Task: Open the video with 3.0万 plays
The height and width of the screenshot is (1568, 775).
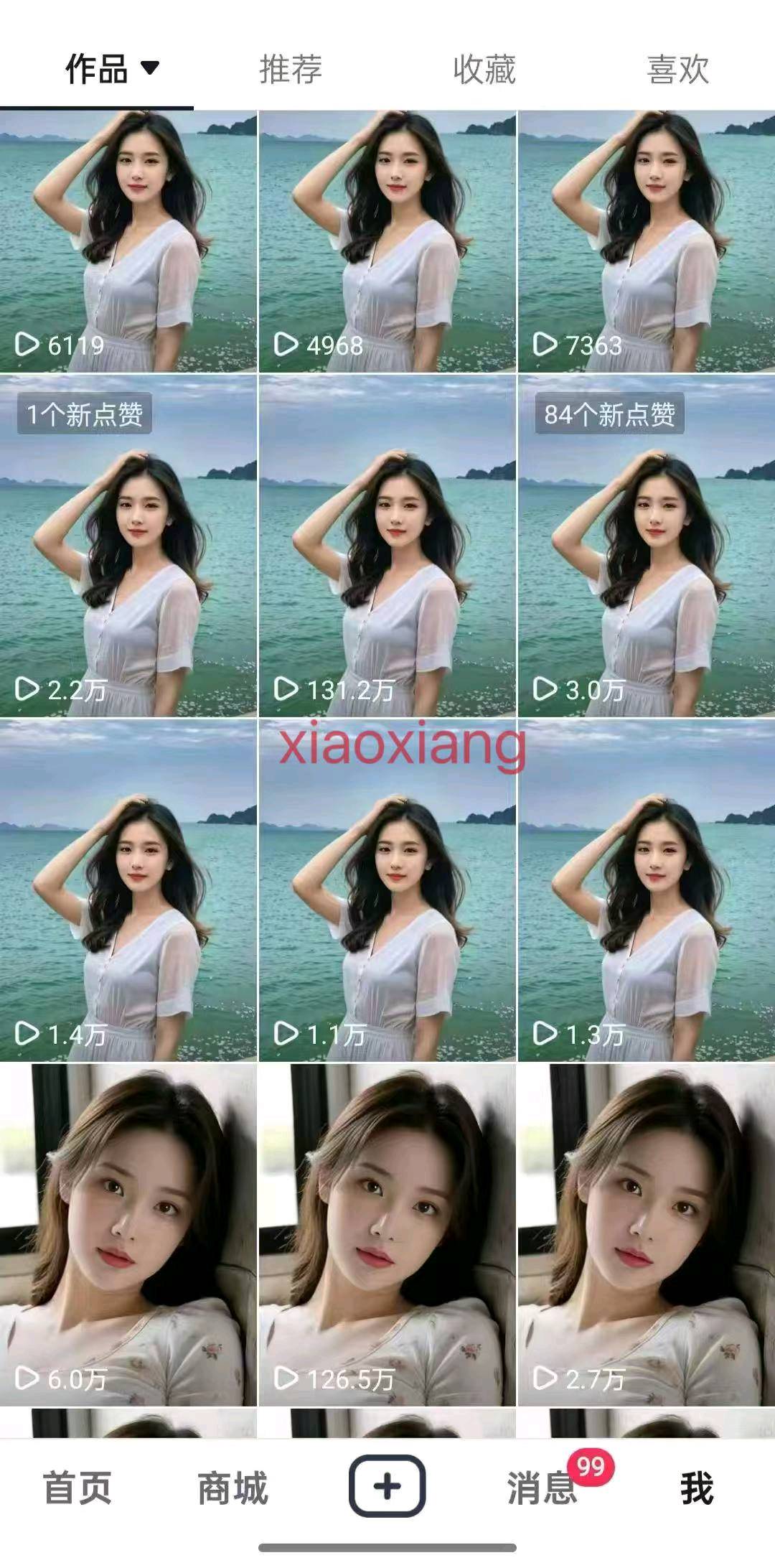Action: 646,546
